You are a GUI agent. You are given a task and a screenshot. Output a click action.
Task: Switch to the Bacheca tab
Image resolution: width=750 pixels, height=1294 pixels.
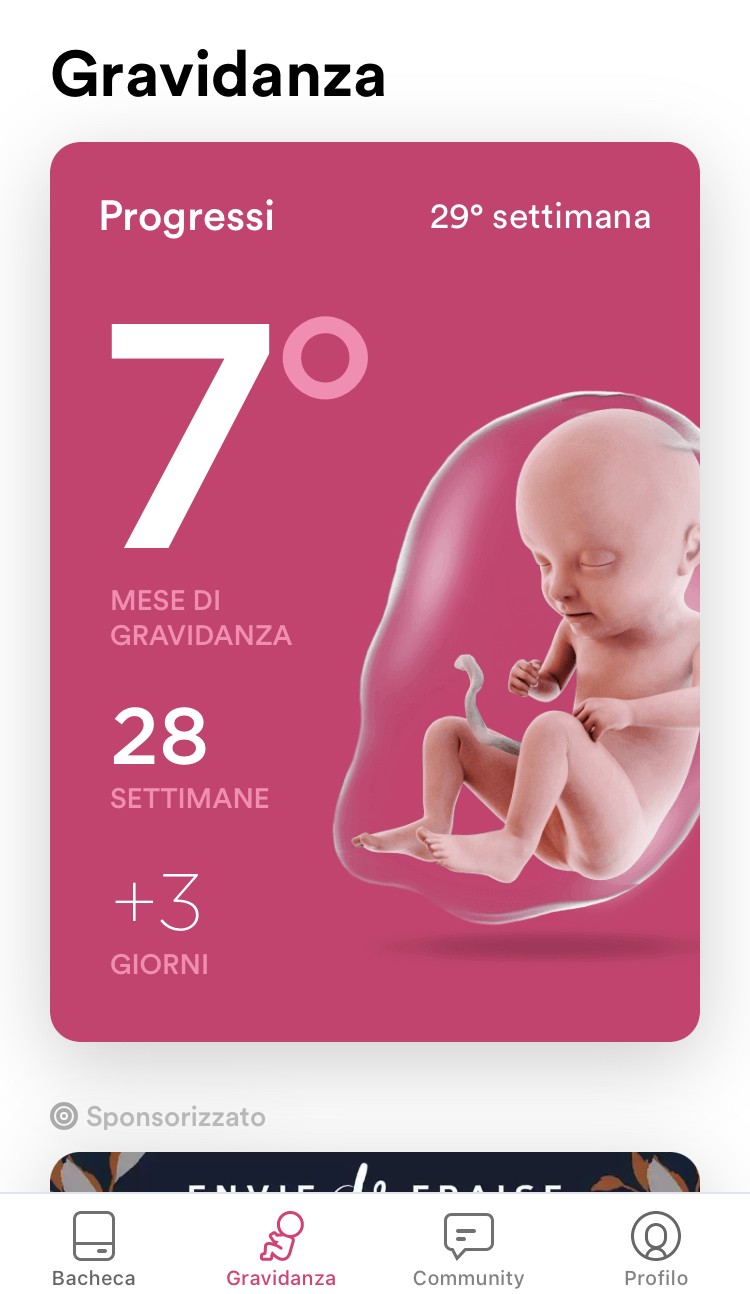click(x=94, y=1248)
